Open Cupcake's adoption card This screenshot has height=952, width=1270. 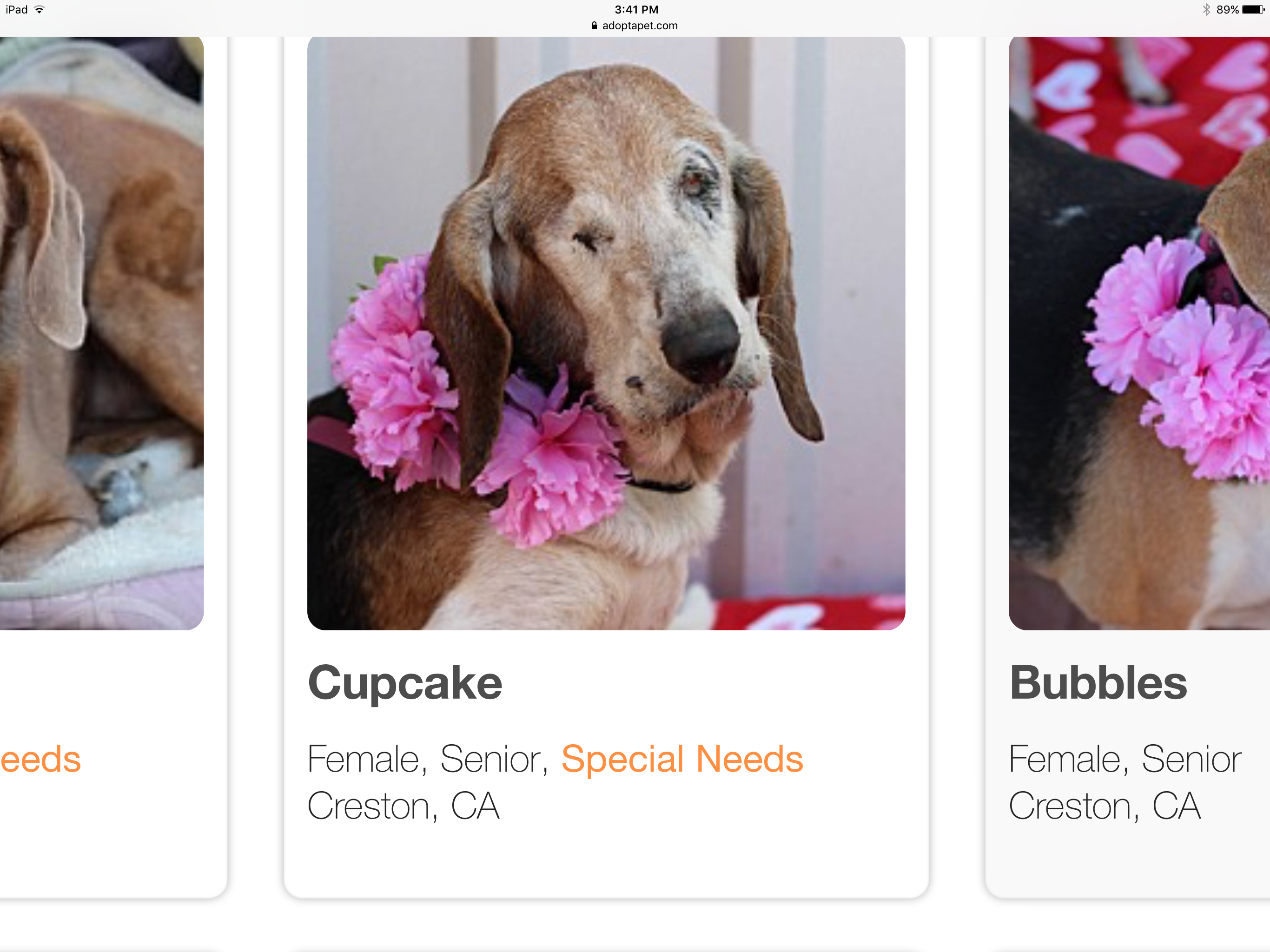coord(606,402)
